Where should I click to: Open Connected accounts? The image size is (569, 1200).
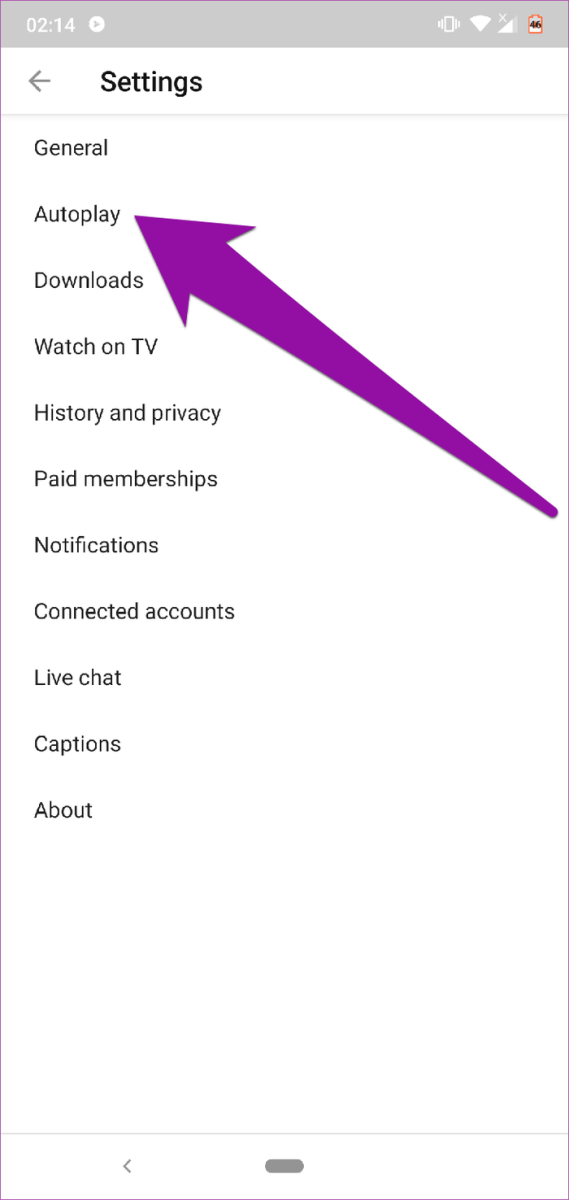point(284,611)
